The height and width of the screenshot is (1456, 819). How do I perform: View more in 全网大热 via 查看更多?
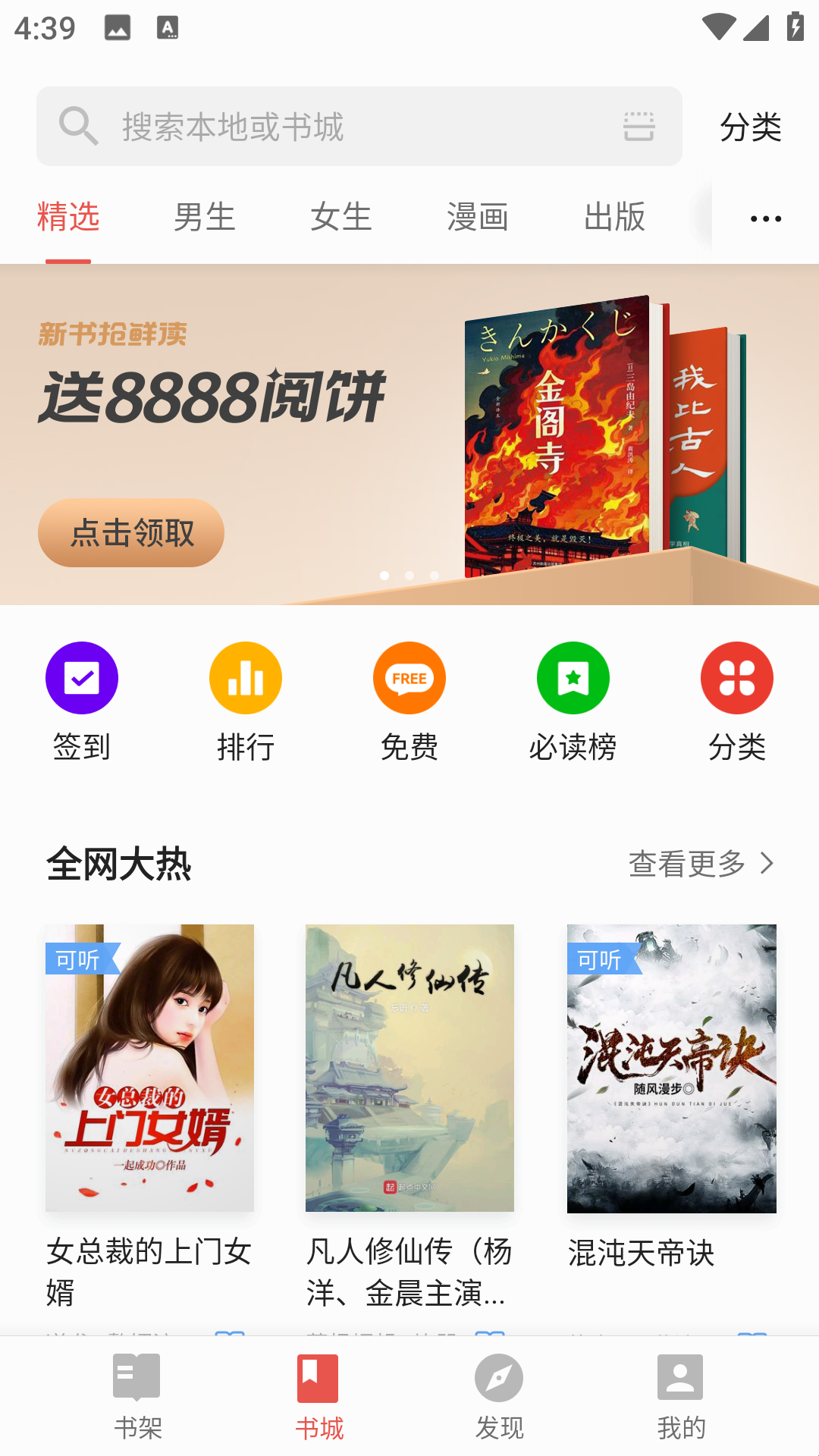coord(701,864)
